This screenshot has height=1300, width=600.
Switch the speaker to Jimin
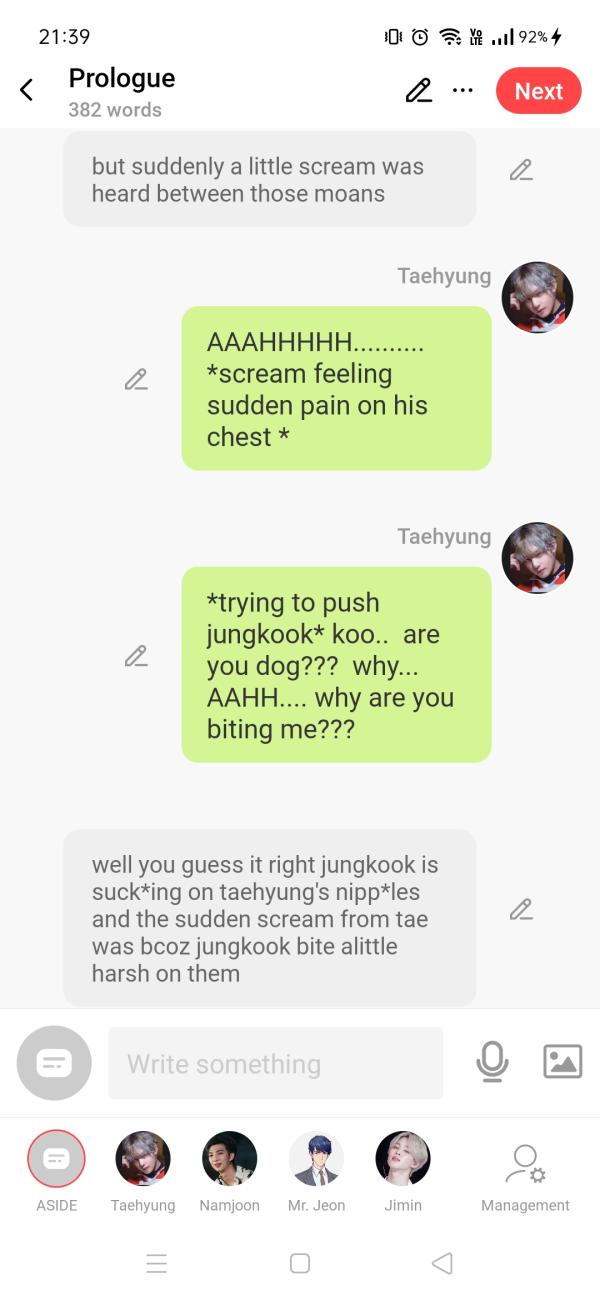[x=403, y=1159]
